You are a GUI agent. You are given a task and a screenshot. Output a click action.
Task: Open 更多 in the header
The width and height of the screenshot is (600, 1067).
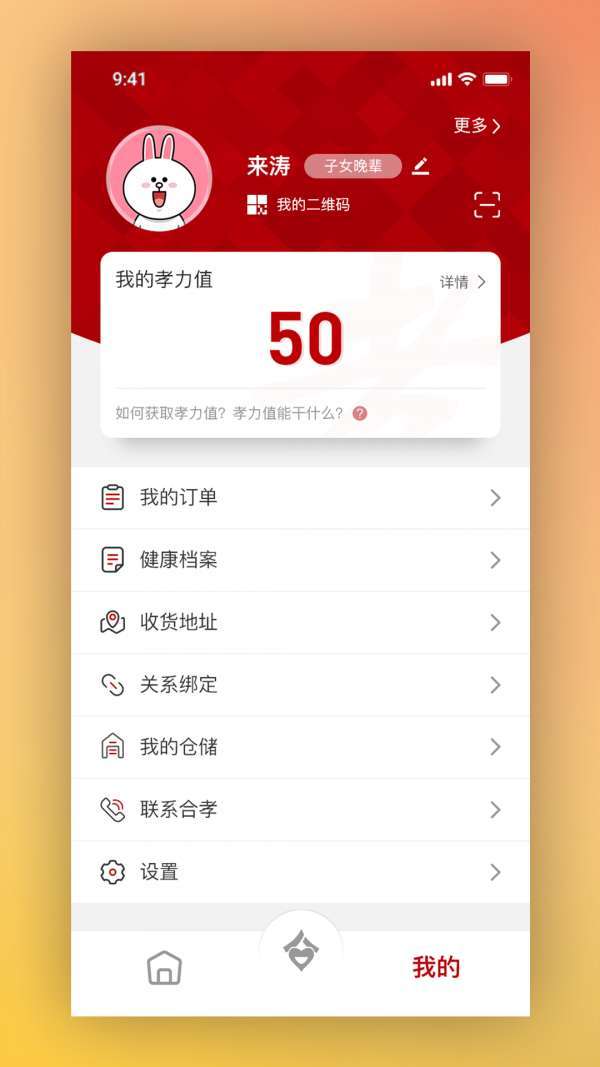click(477, 126)
